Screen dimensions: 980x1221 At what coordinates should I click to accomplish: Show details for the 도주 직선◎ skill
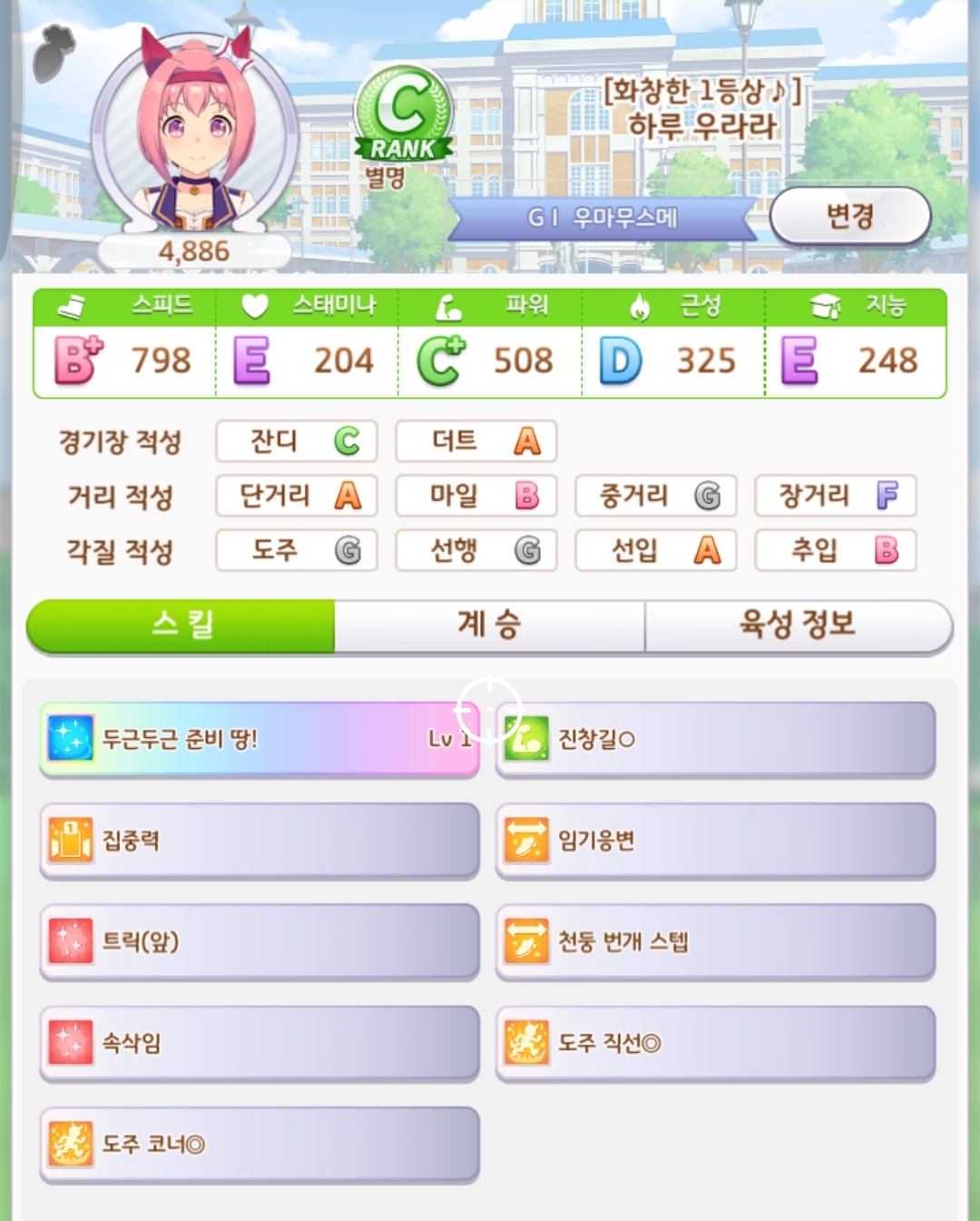coord(715,1042)
